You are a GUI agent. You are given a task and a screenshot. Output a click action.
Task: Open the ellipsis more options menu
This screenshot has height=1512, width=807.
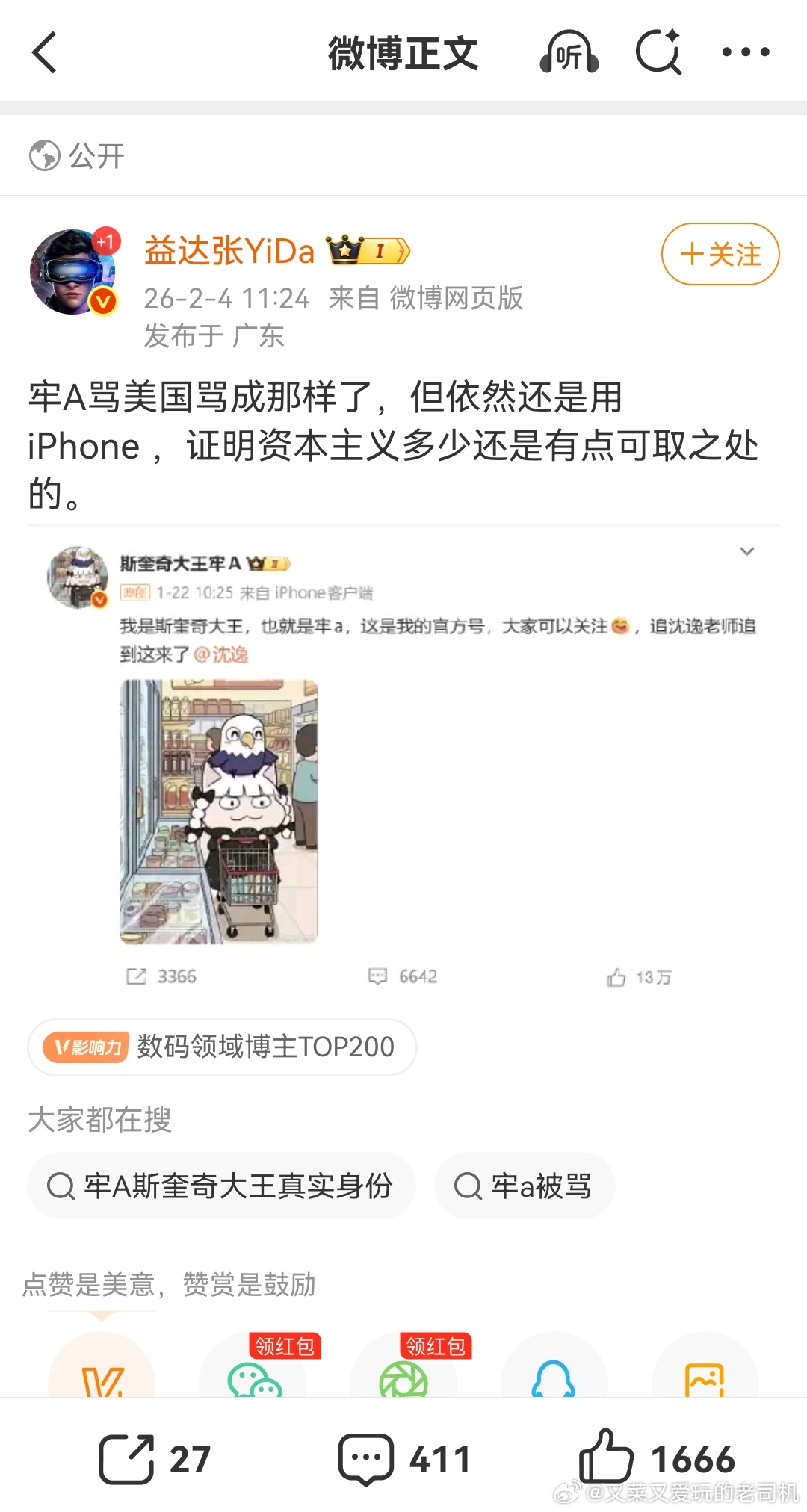coord(745,53)
